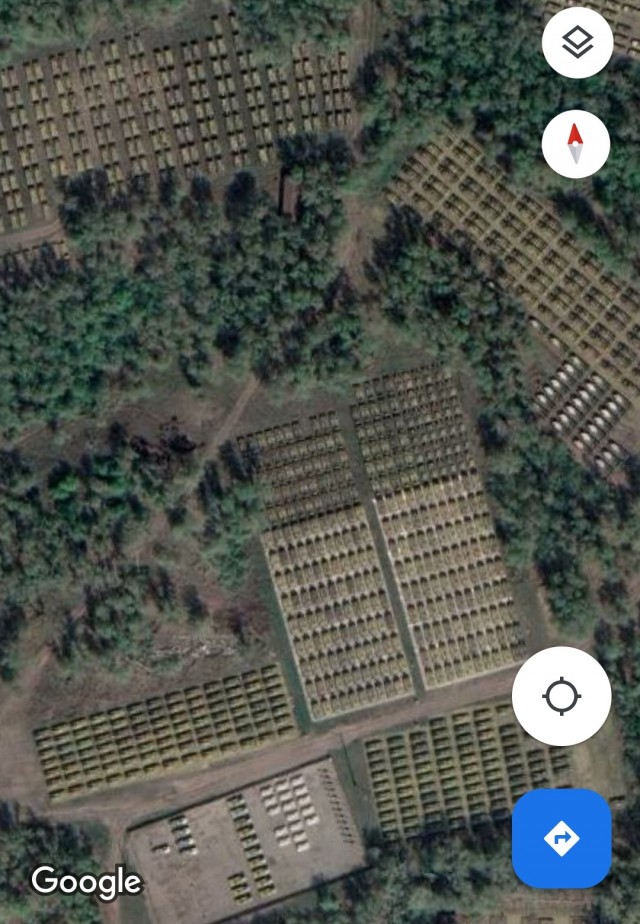Image resolution: width=640 pixels, height=924 pixels.
Task: Open the map layers selector
Action: tap(577, 43)
